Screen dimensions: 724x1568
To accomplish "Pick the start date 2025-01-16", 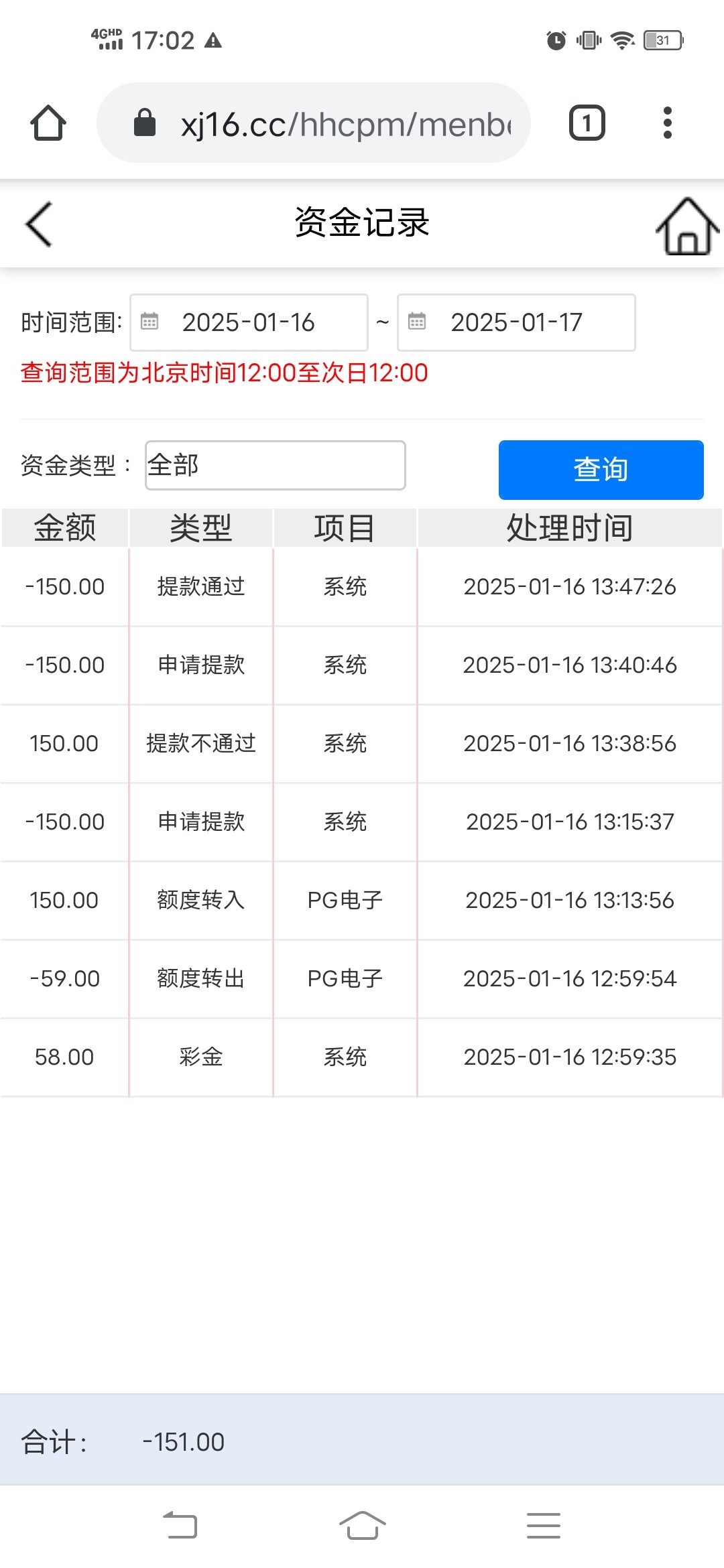I will (249, 322).
